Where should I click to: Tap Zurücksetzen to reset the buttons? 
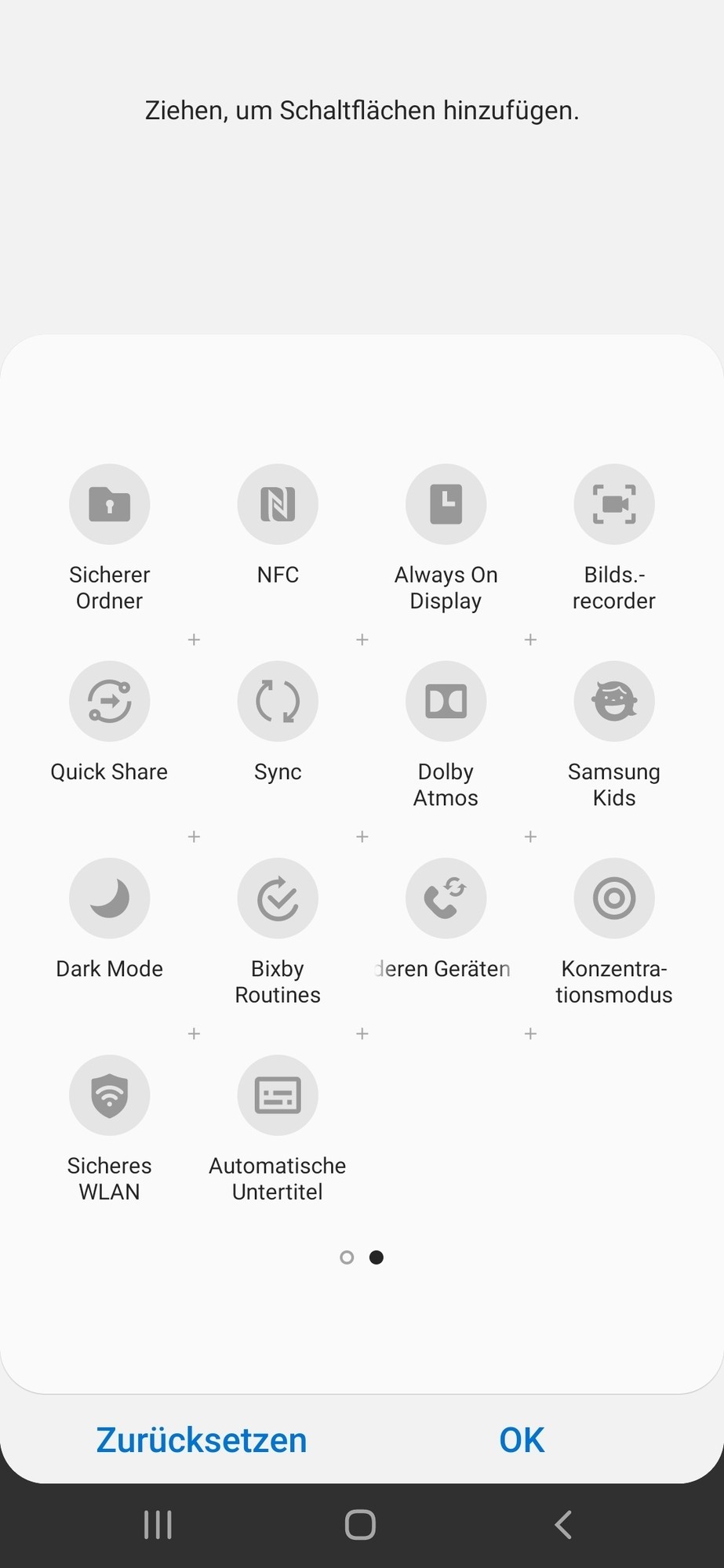point(201,1440)
